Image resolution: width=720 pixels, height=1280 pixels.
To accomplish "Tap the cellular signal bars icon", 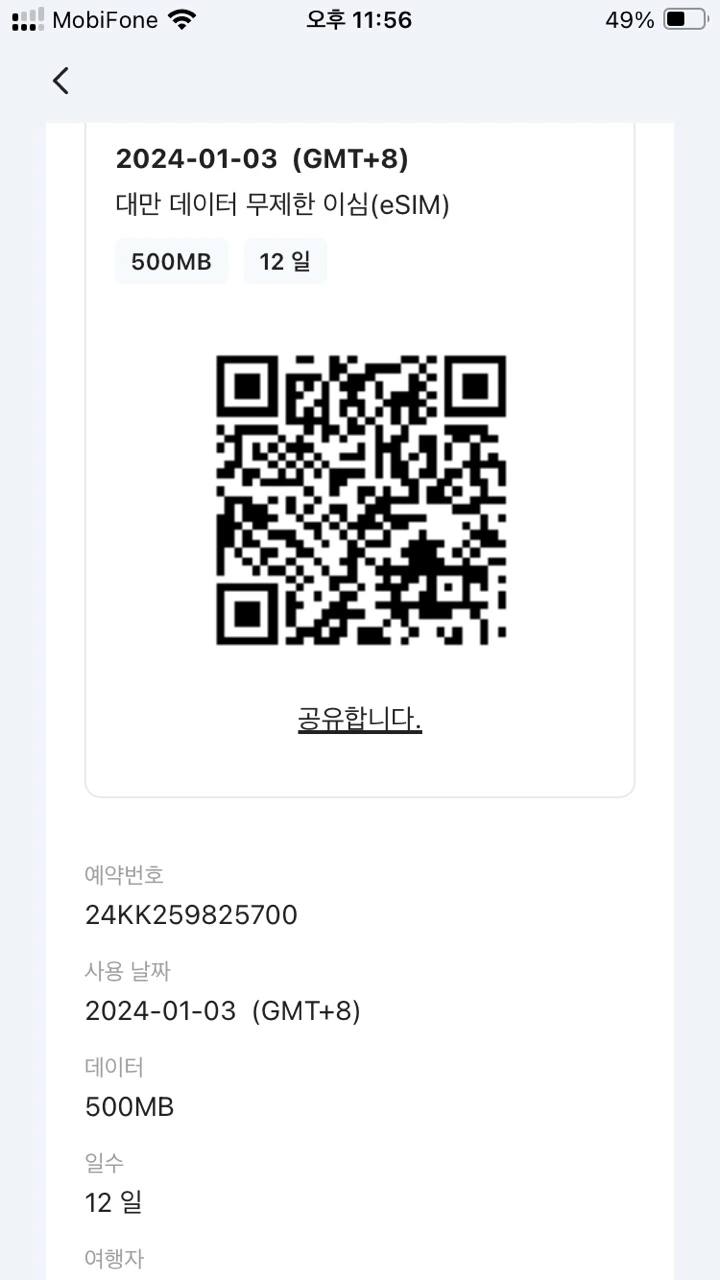I will [x=27, y=18].
